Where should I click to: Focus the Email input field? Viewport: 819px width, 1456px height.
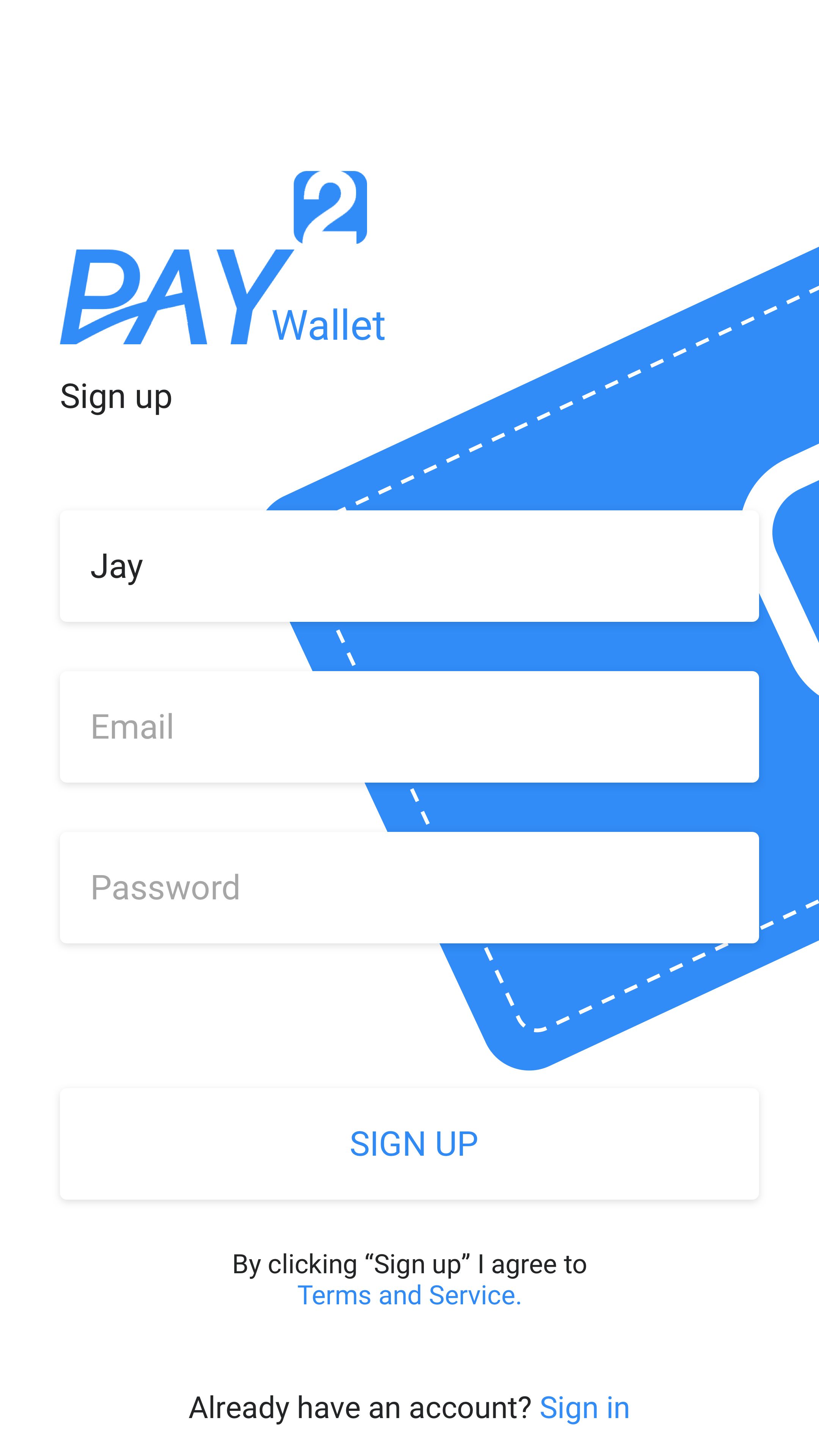pos(409,726)
